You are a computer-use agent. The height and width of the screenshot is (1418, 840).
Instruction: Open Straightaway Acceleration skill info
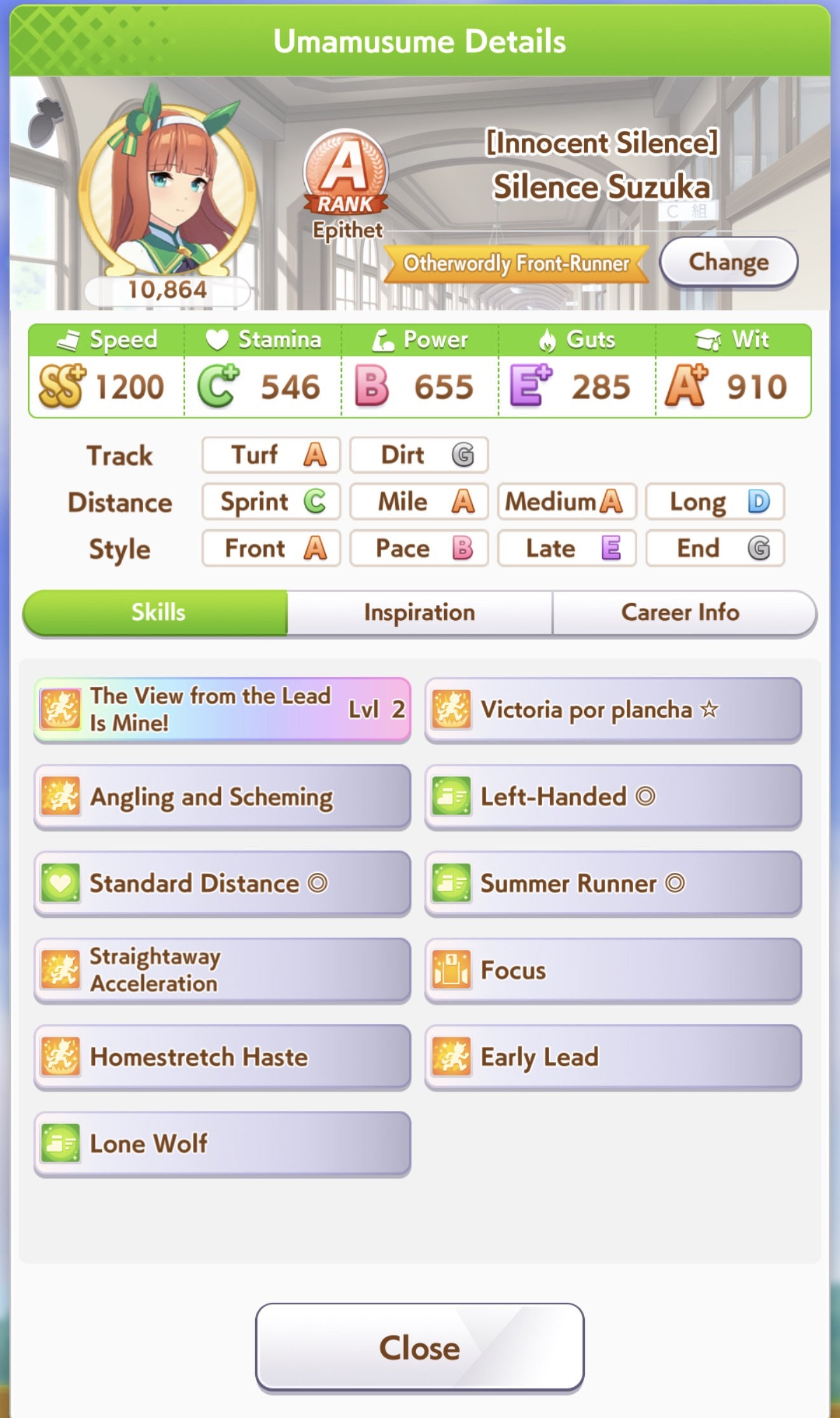point(222,970)
